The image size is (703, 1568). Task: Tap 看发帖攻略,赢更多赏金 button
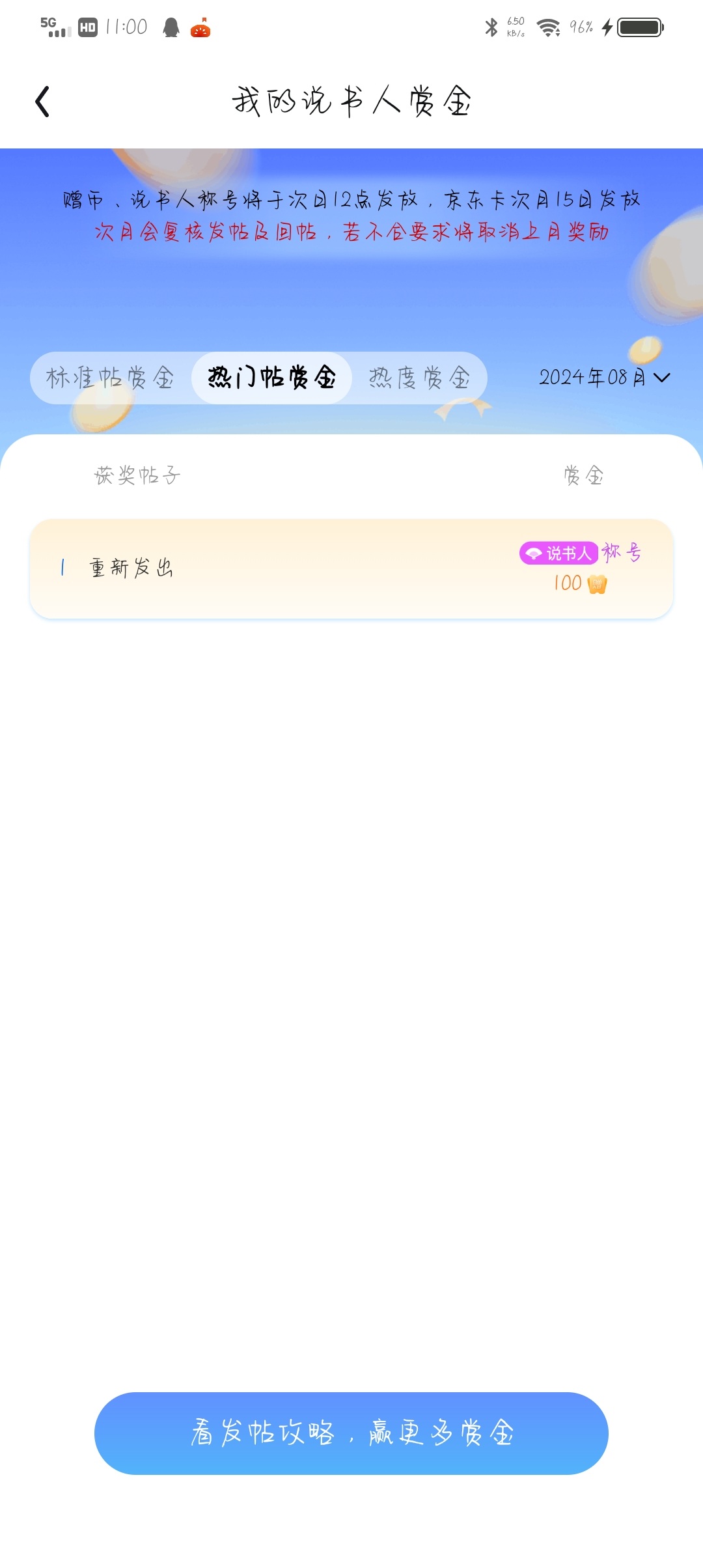pos(351,1433)
